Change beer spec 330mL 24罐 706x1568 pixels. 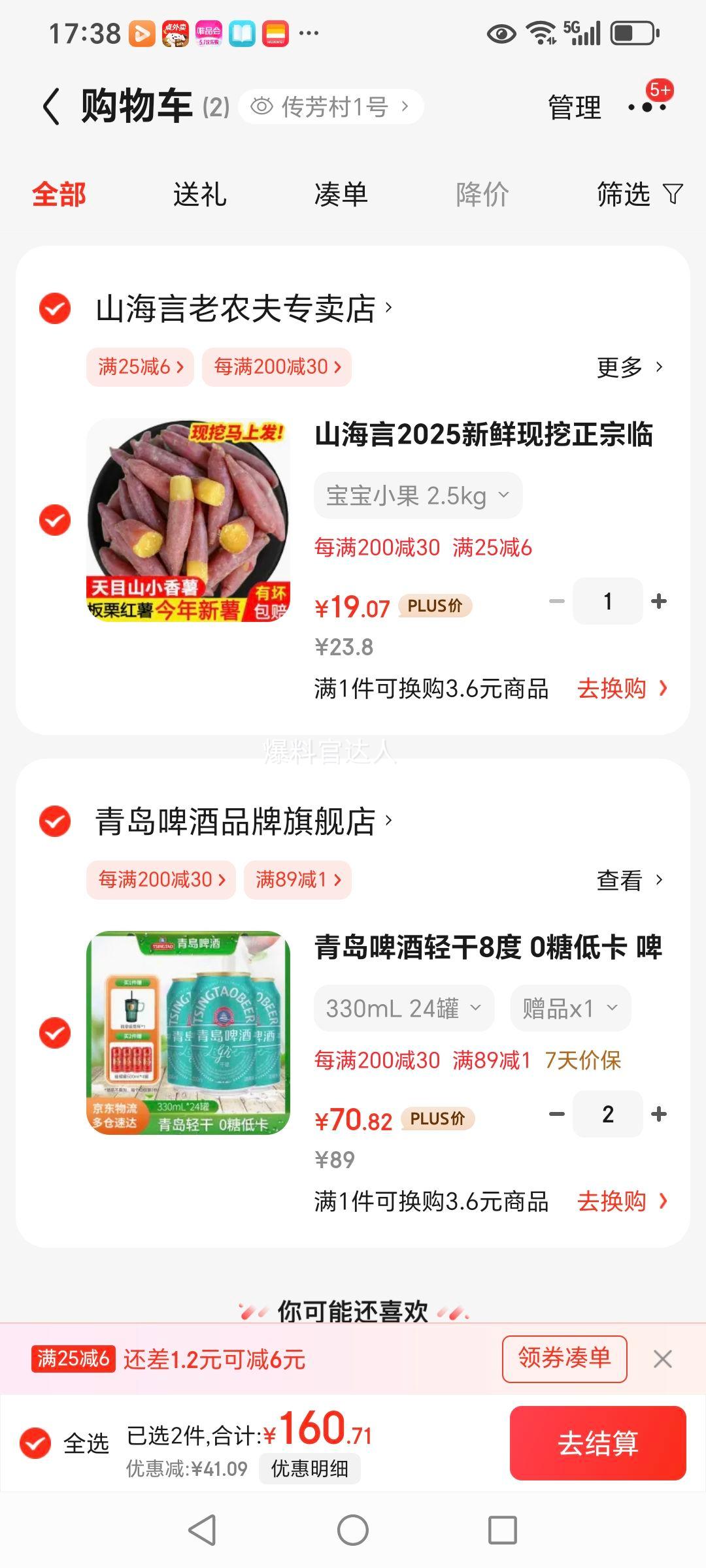tap(403, 1008)
